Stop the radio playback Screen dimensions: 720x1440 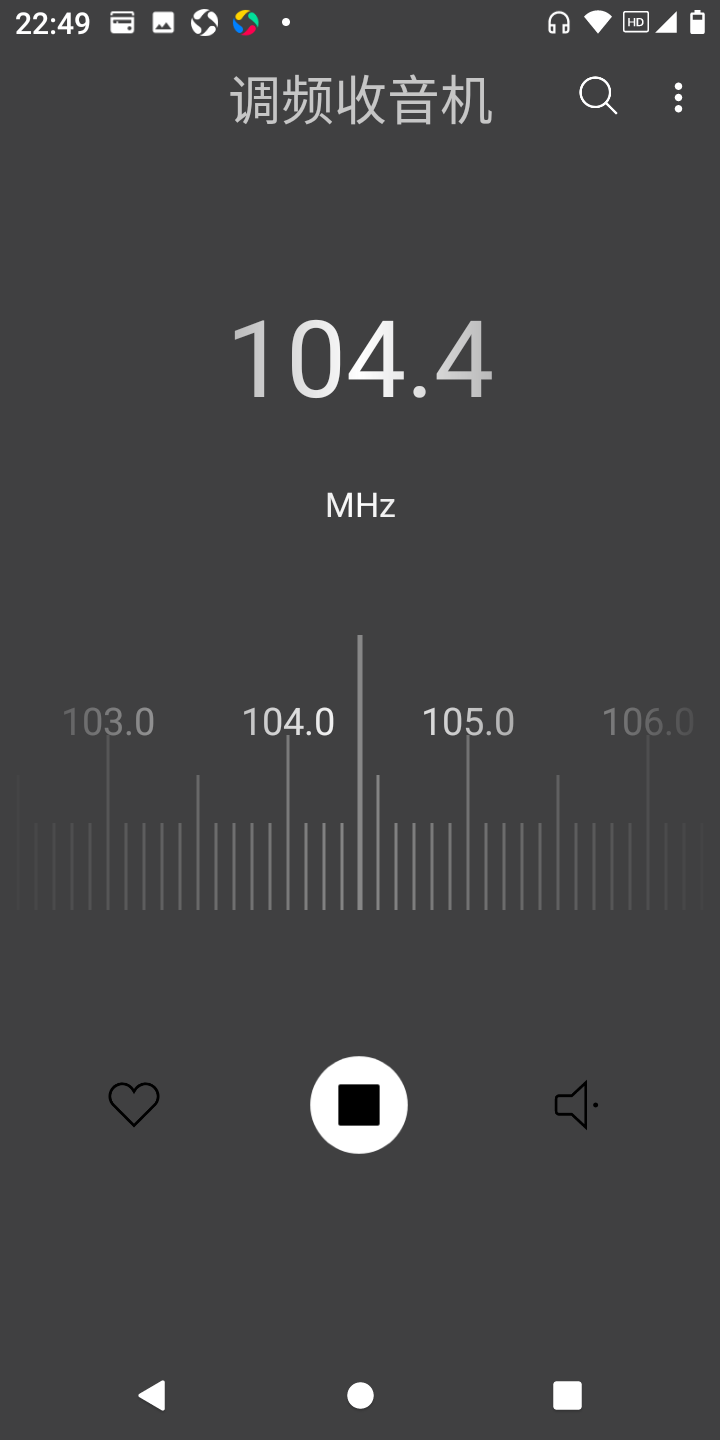(x=359, y=1105)
